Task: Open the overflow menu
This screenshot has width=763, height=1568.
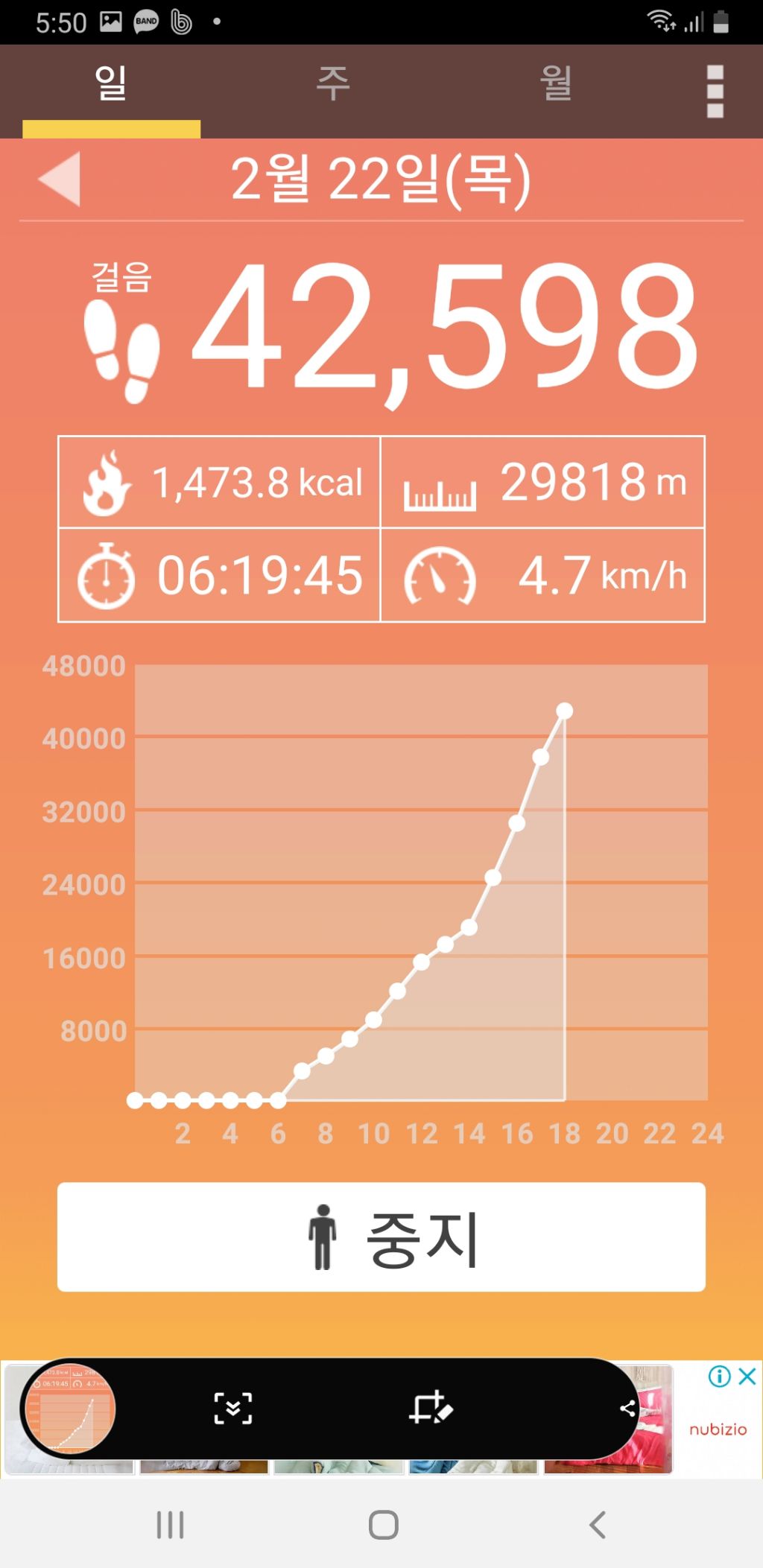Action: click(715, 91)
